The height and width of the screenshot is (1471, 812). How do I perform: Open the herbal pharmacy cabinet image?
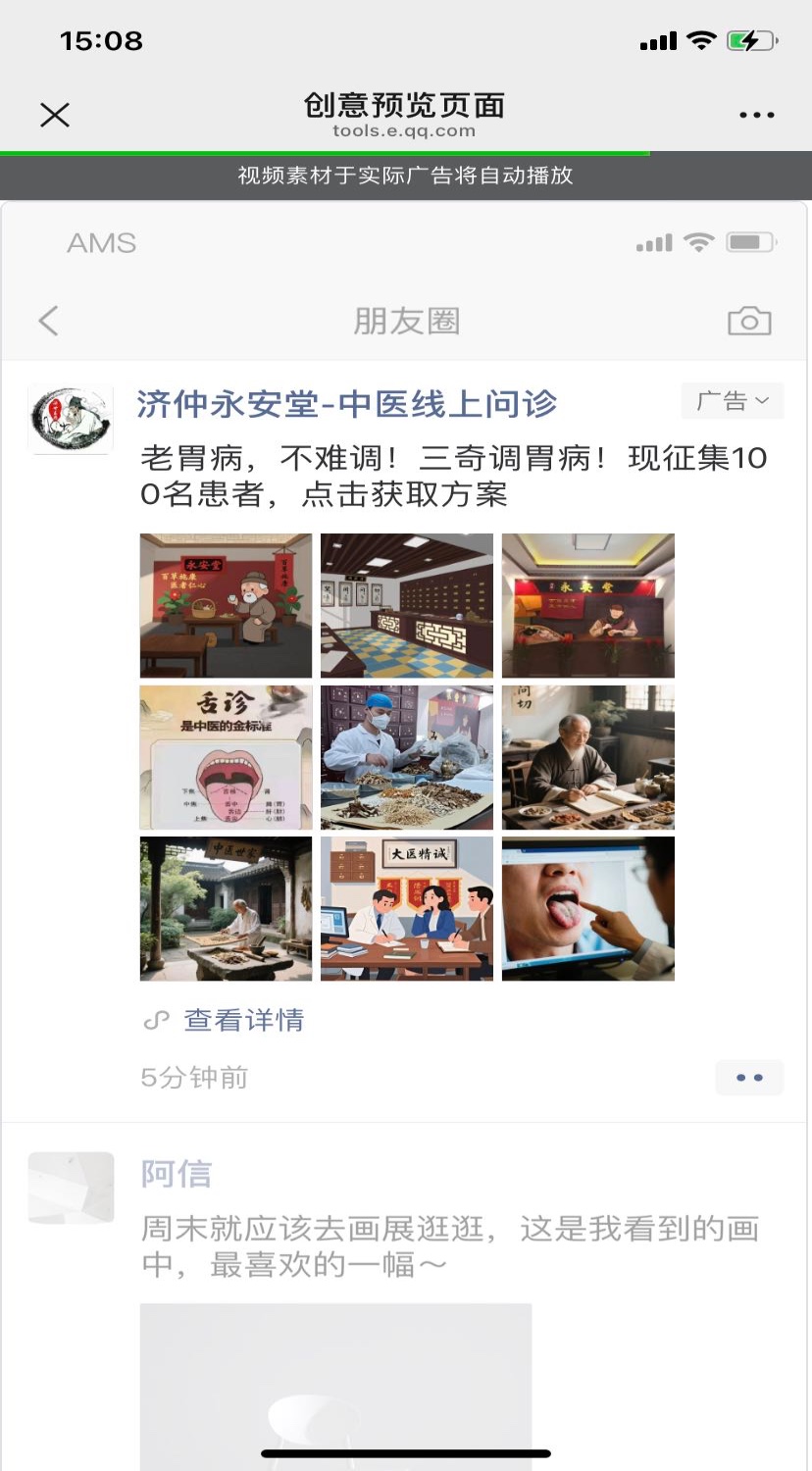[x=407, y=605]
